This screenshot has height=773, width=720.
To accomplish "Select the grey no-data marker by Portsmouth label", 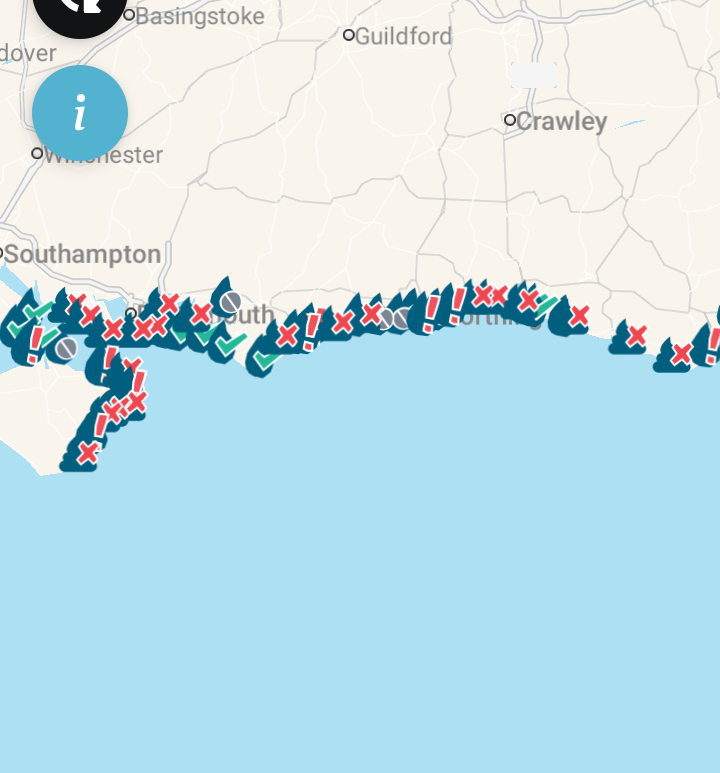I will coord(230,300).
